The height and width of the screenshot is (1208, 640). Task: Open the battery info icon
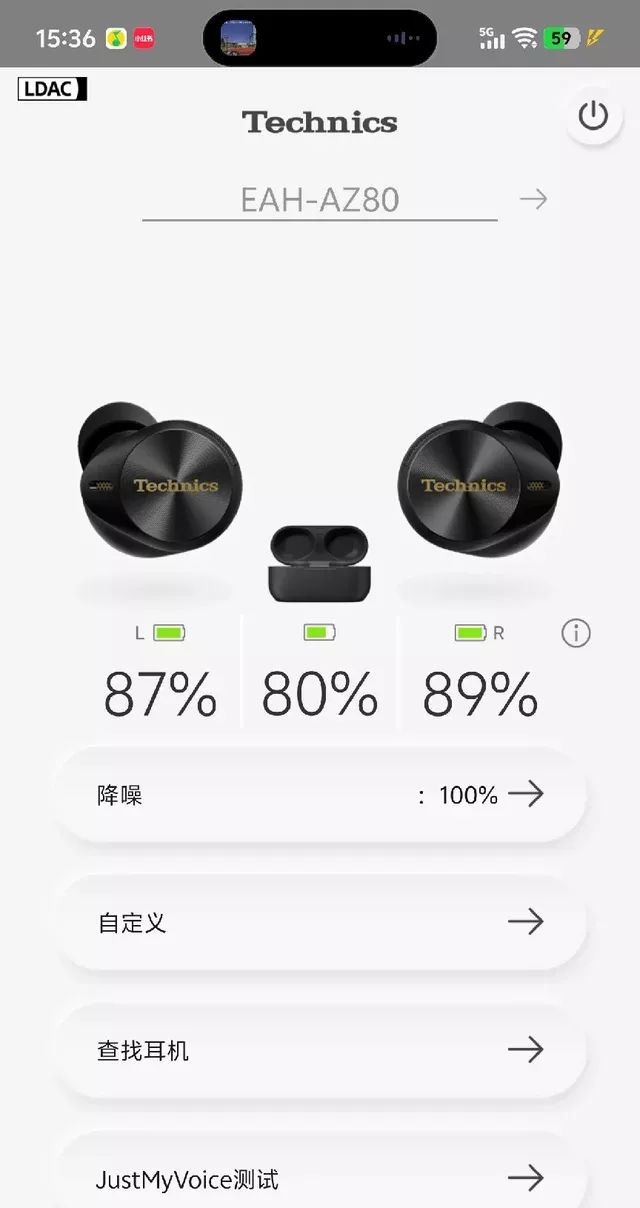[x=576, y=633]
